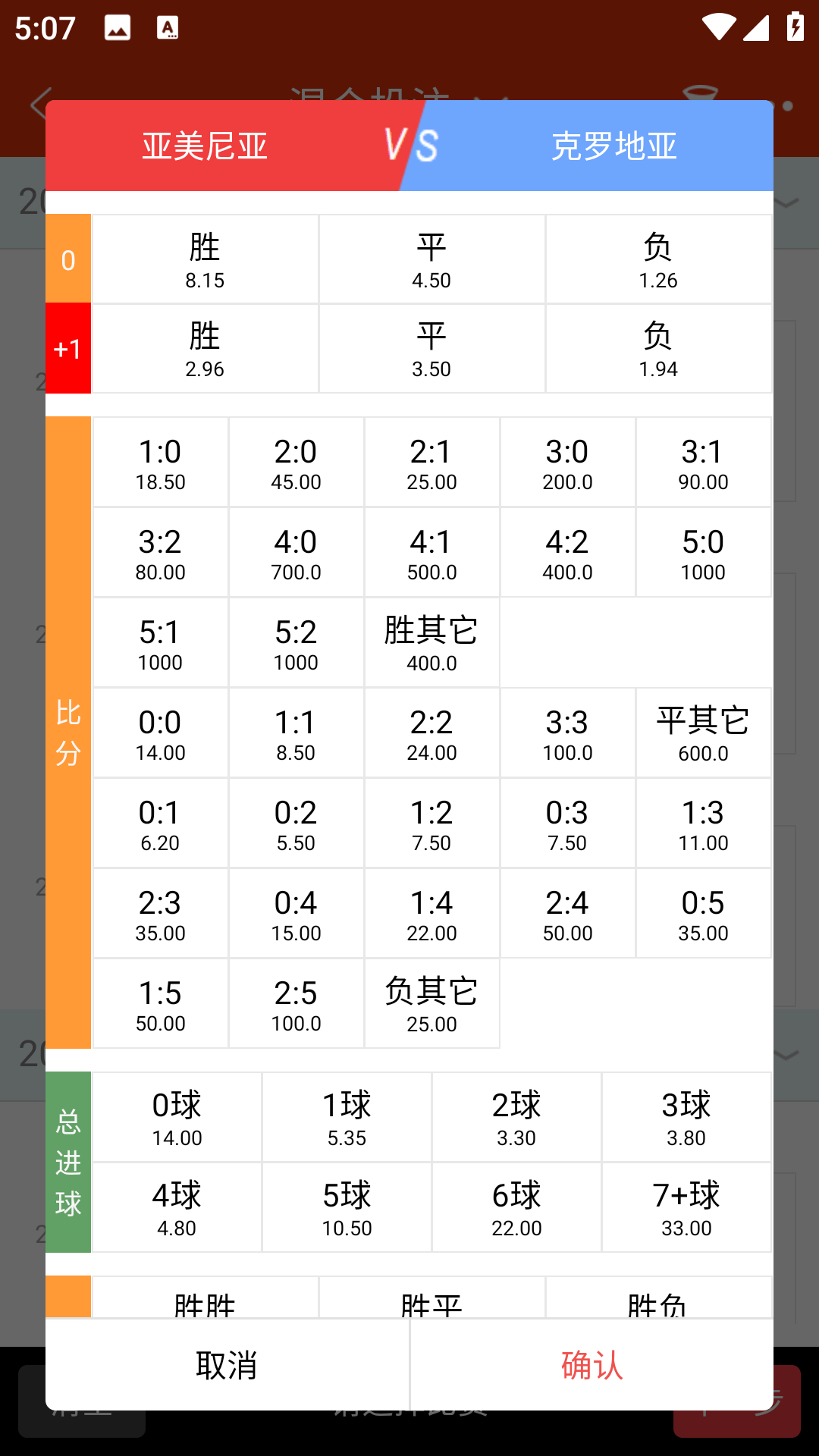
Task: Select score 1:0 at 18.50
Action: [160, 463]
